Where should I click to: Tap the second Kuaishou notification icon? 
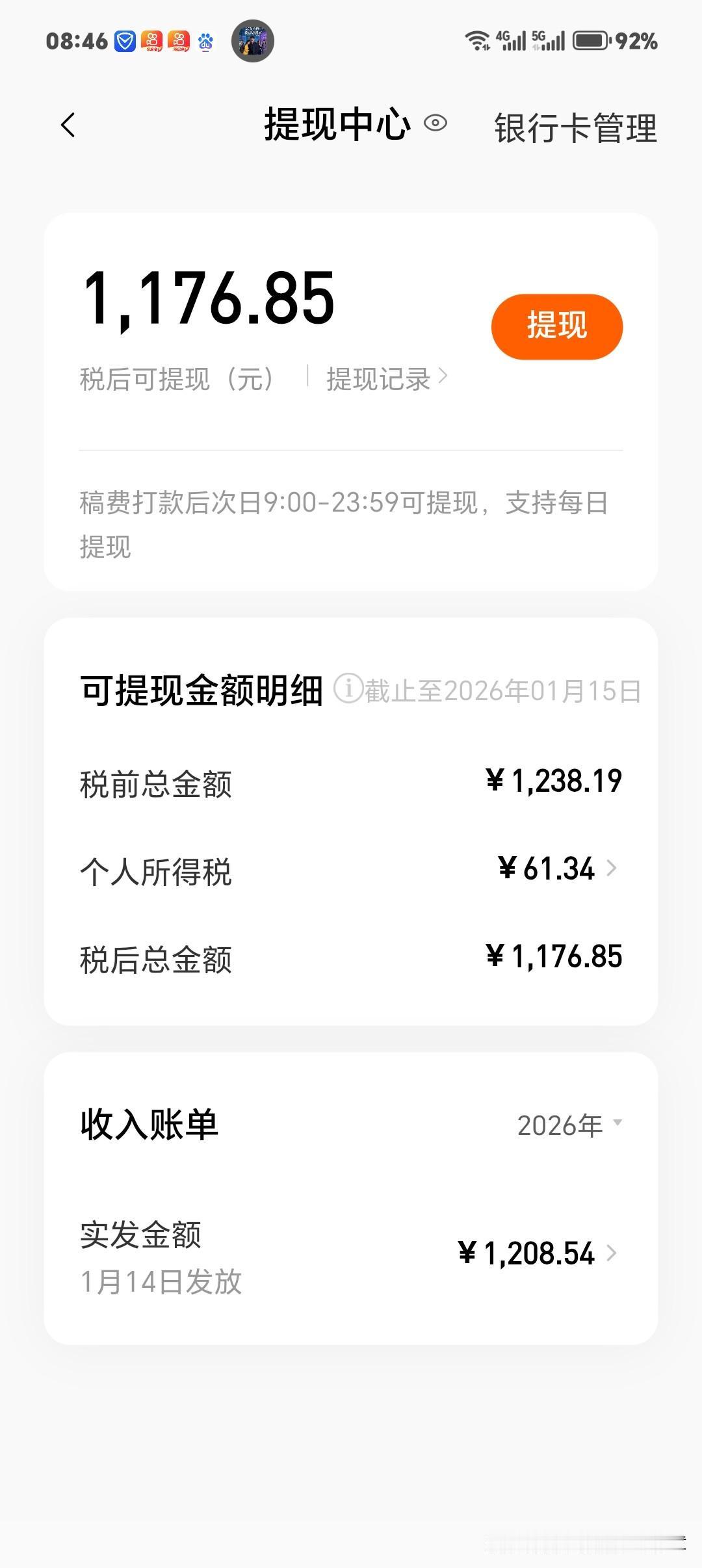[x=179, y=40]
